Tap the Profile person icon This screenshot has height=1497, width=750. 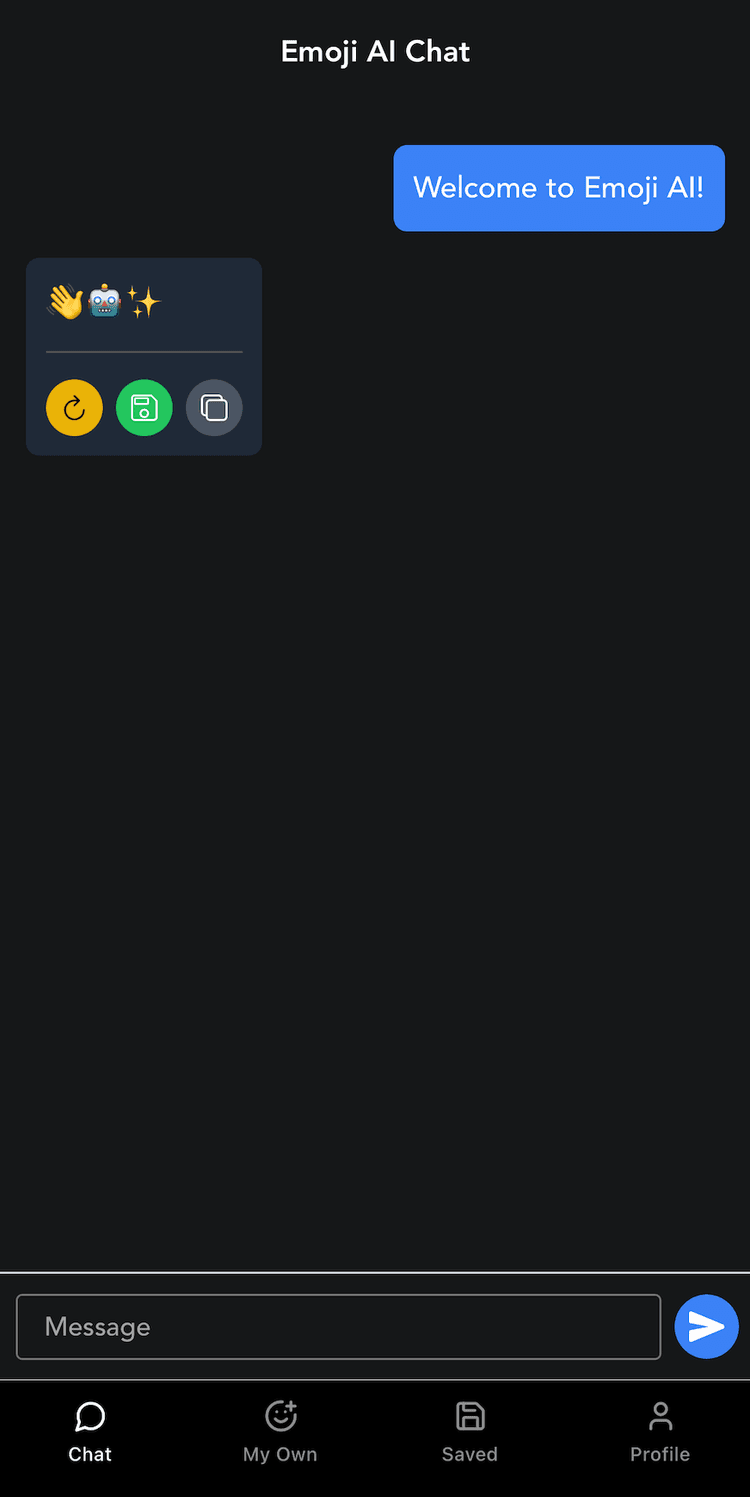660,1416
